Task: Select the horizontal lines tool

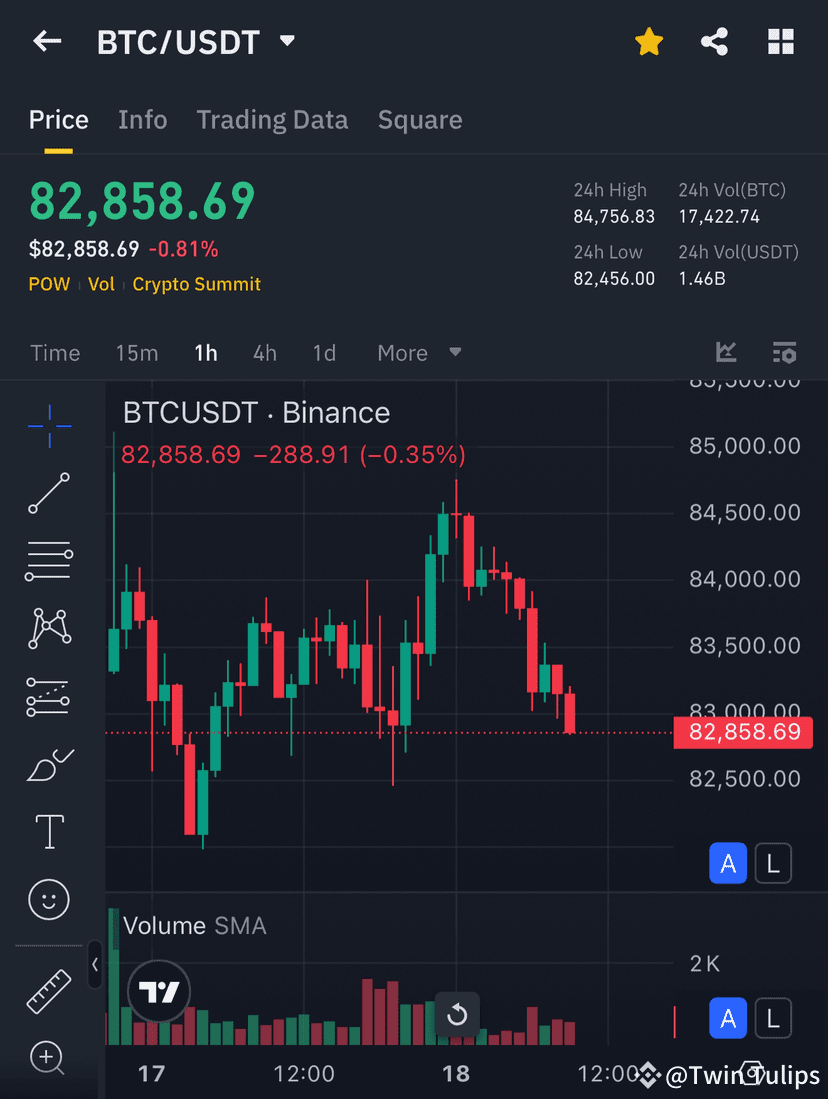Action: [x=48, y=560]
